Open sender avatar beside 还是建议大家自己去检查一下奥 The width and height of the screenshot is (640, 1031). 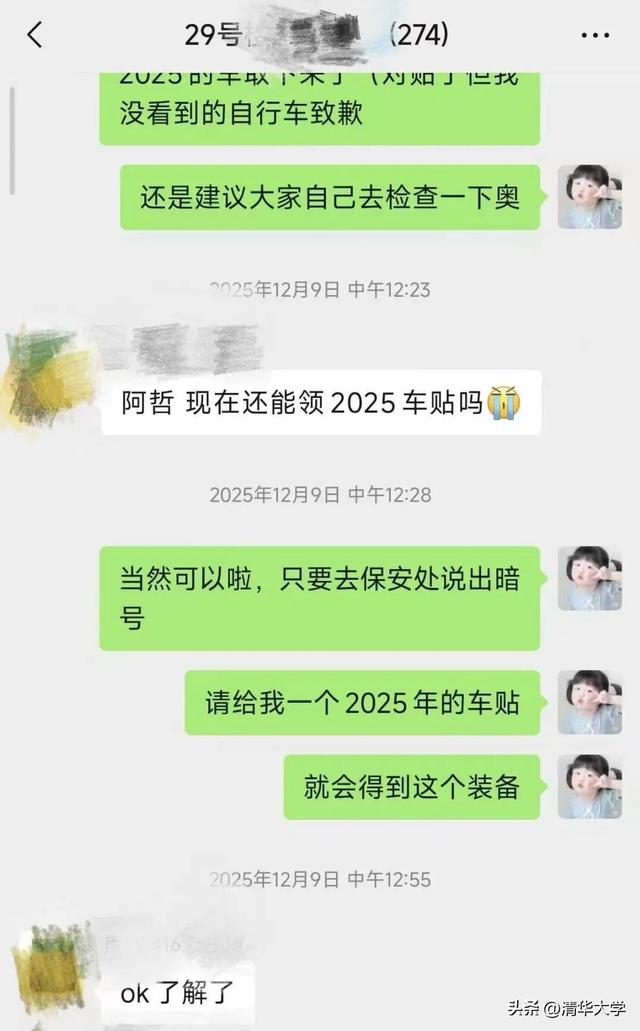click(x=589, y=196)
